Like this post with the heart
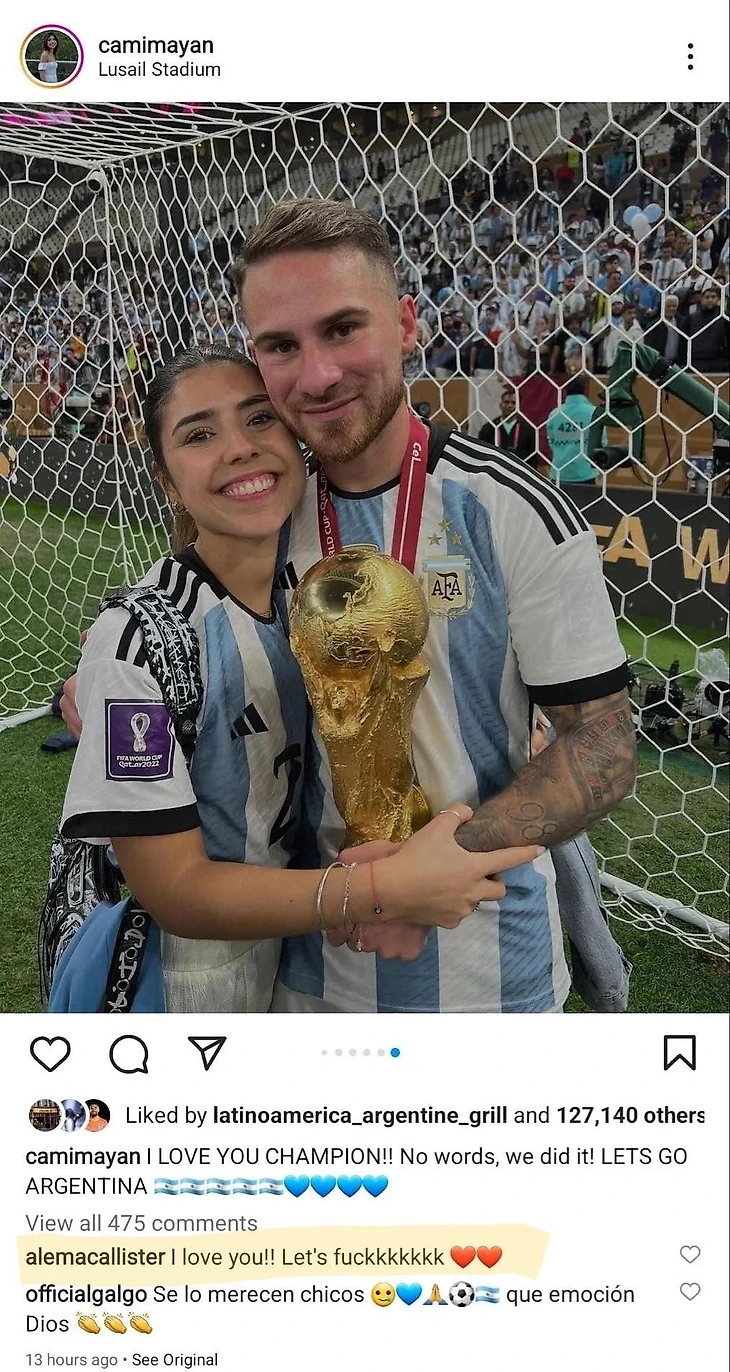The width and height of the screenshot is (730, 1372). click(x=50, y=1053)
